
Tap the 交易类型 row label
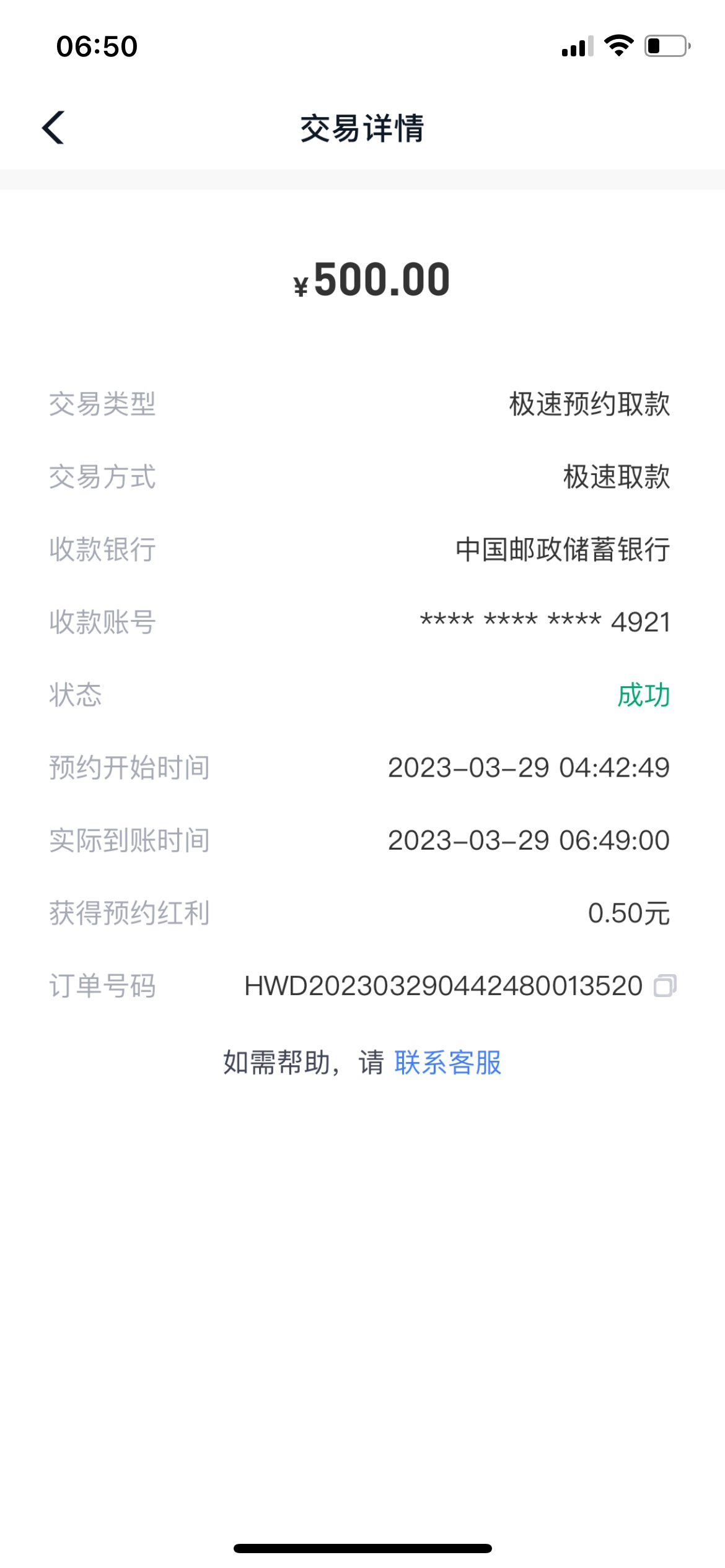tap(103, 404)
